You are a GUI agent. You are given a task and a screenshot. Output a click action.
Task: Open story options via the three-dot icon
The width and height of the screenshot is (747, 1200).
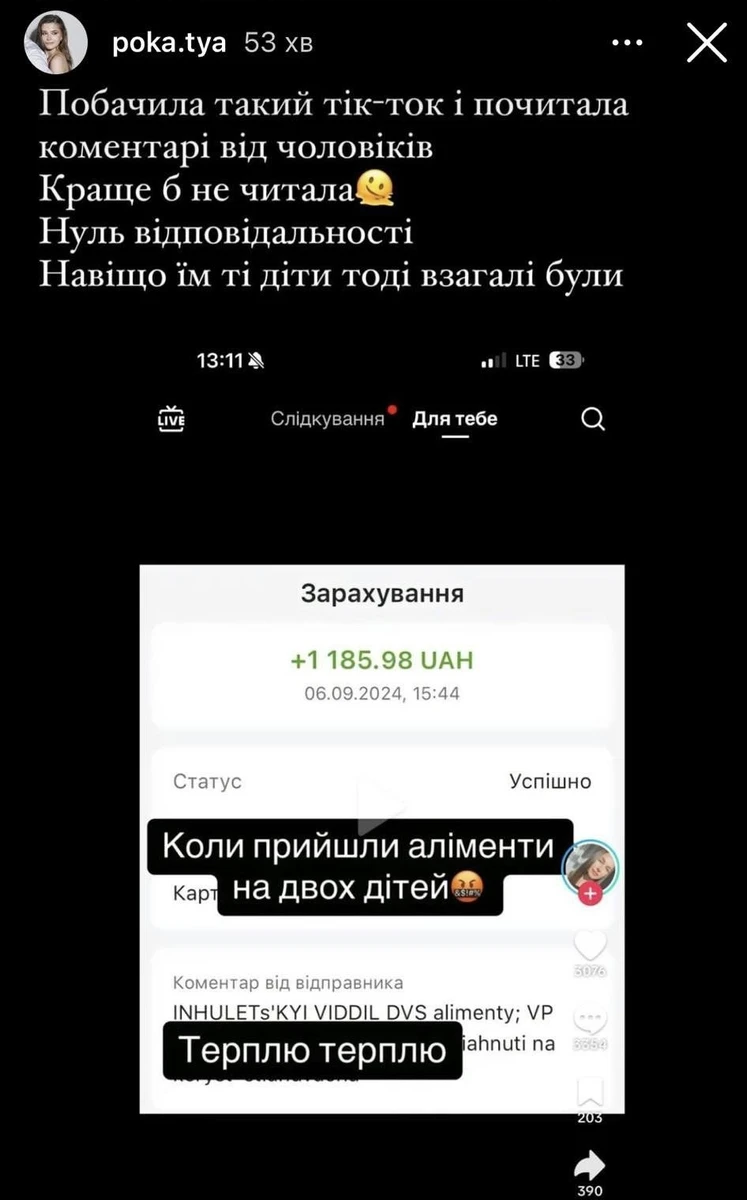(x=627, y=42)
